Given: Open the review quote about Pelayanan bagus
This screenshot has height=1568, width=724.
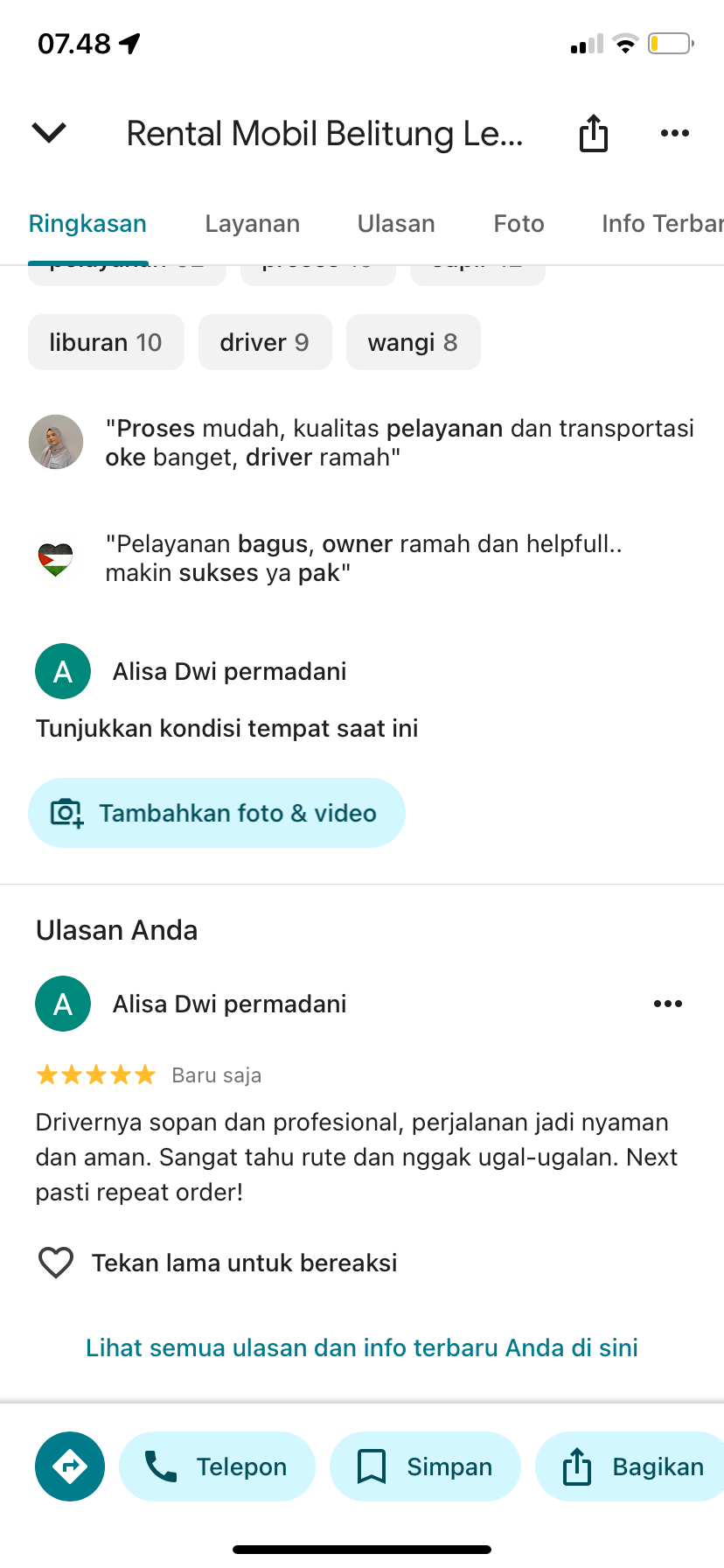Looking at the screenshot, I should [x=363, y=558].
